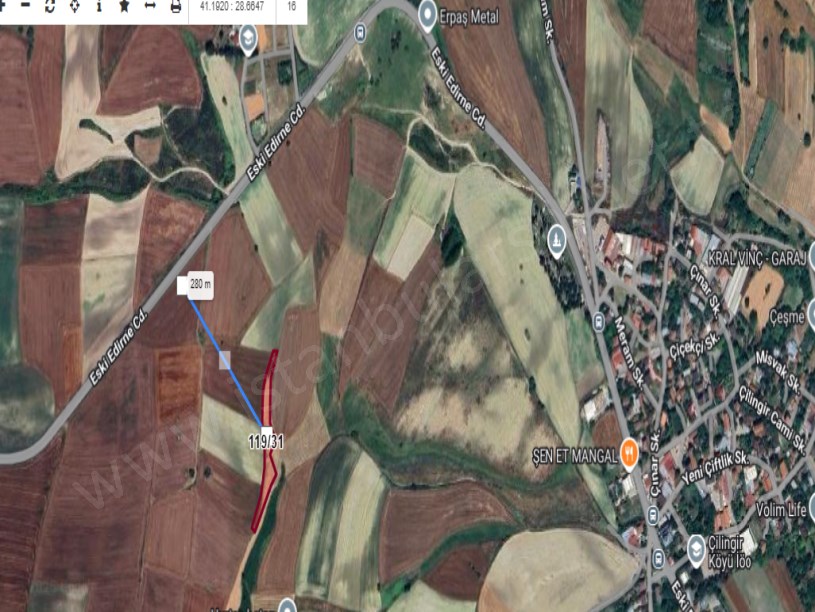The image size is (815, 612).
Task: Open the ŞEN ET MANGAL restaurant marker
Action: [x=629, y=454]
